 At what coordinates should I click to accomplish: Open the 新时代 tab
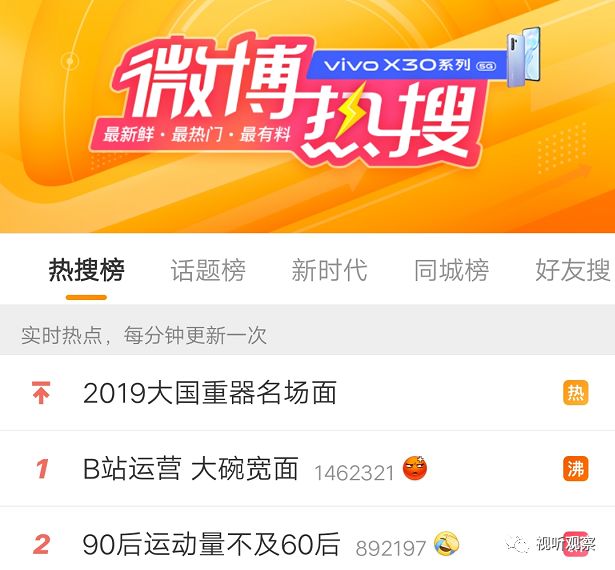(329, 270)
